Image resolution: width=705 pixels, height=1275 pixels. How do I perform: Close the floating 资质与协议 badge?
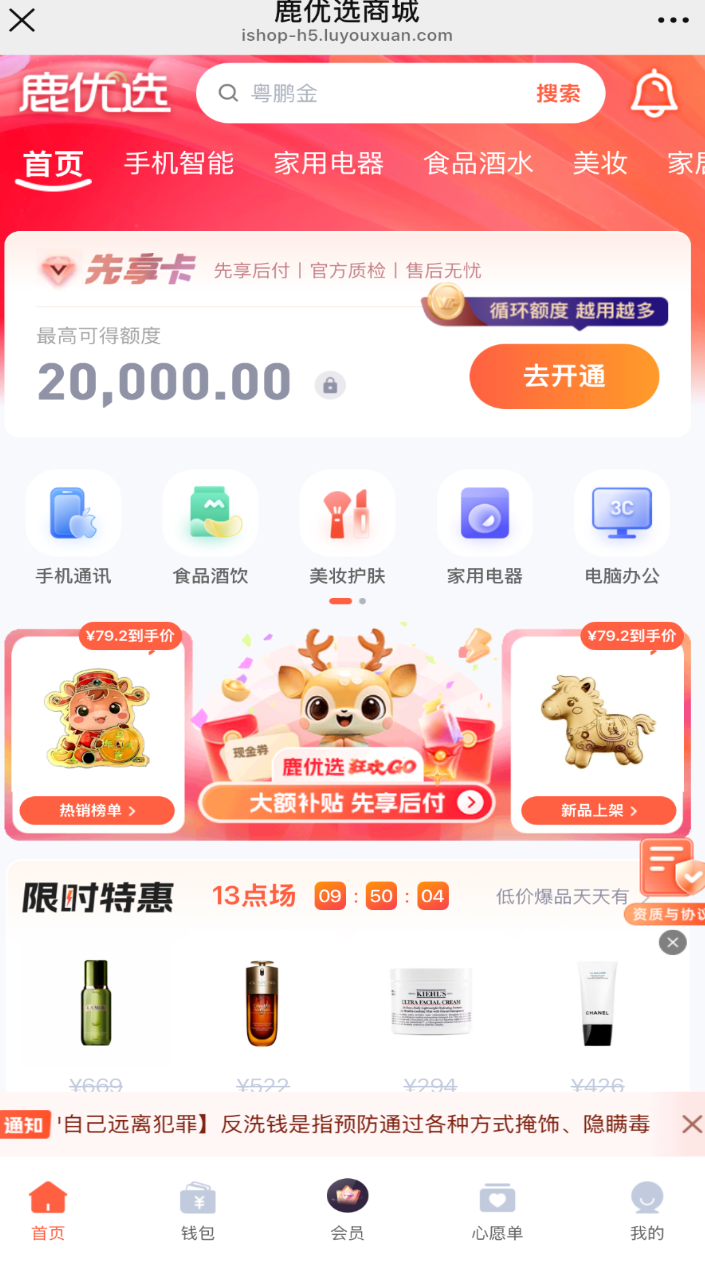673,942
